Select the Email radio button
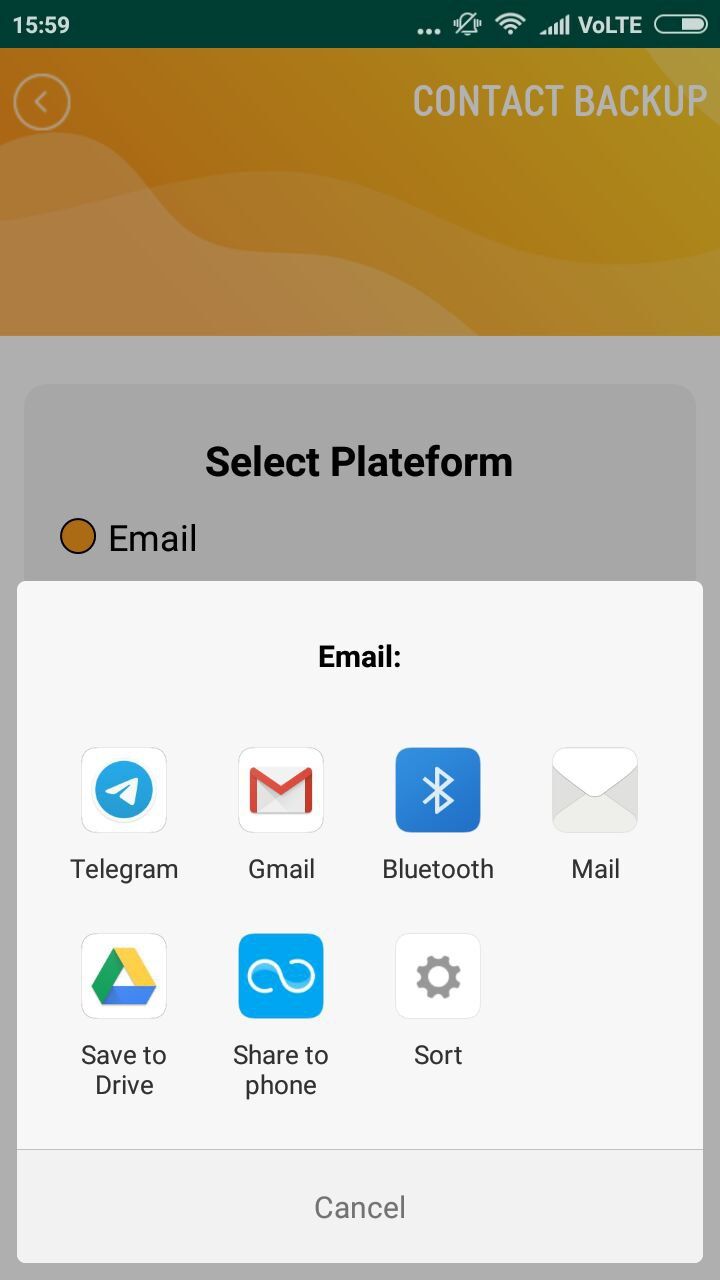 click(x=78, y=537)
